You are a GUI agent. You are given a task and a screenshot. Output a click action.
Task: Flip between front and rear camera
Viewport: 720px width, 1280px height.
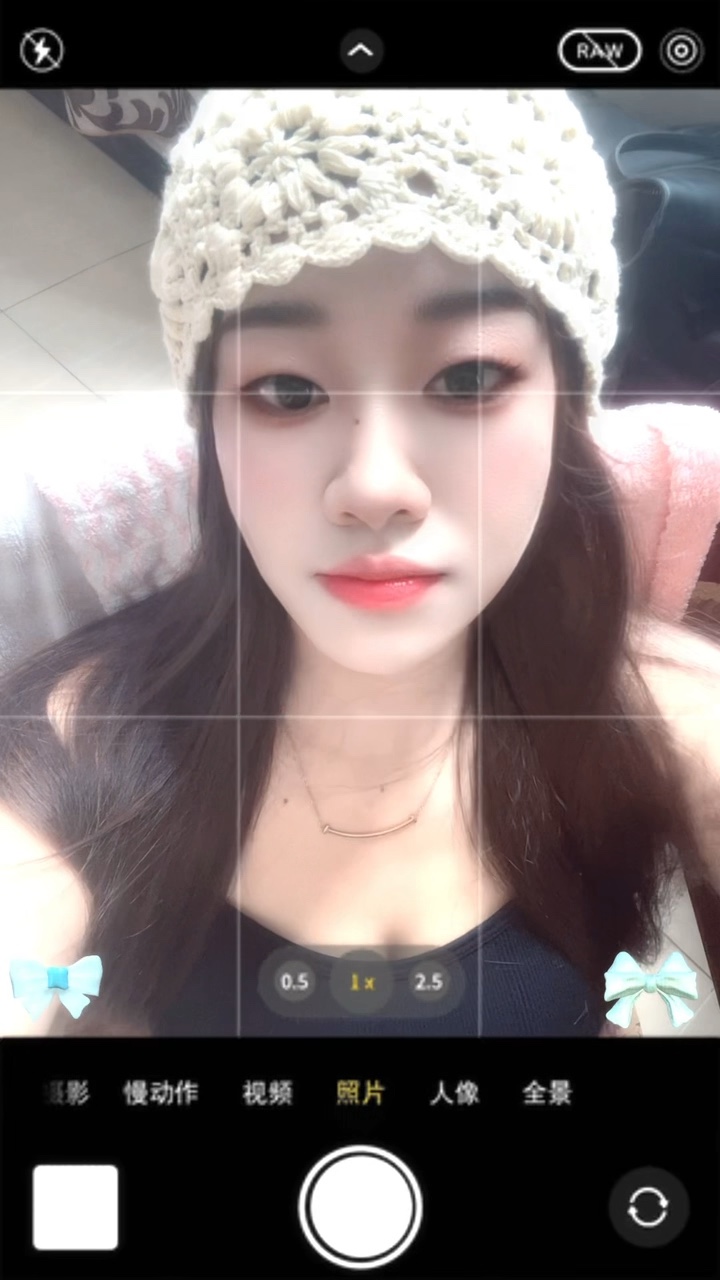pyautogui.click(x=648, y=1207)
